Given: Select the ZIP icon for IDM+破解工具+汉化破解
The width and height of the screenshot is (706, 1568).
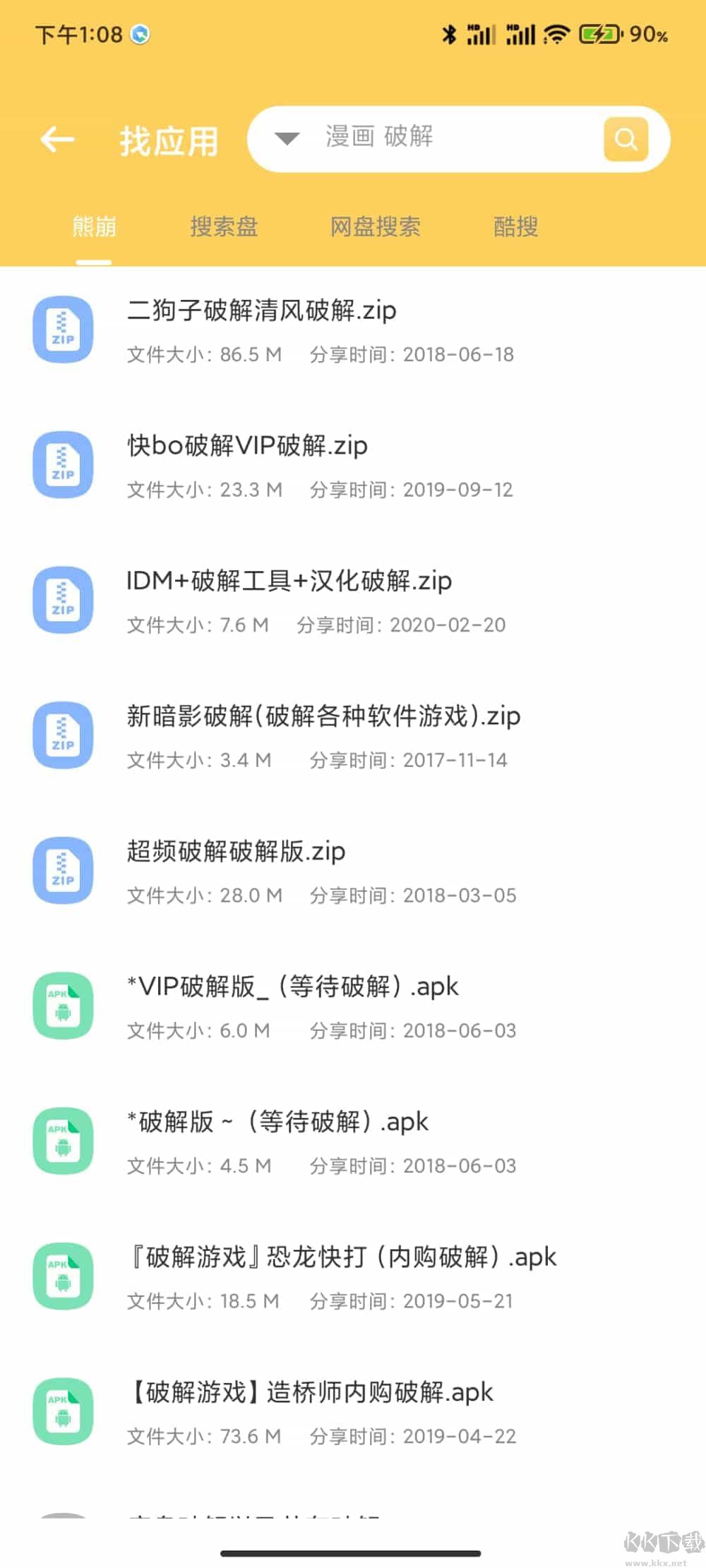Looking at the screenshot, I should pos(63,600).
